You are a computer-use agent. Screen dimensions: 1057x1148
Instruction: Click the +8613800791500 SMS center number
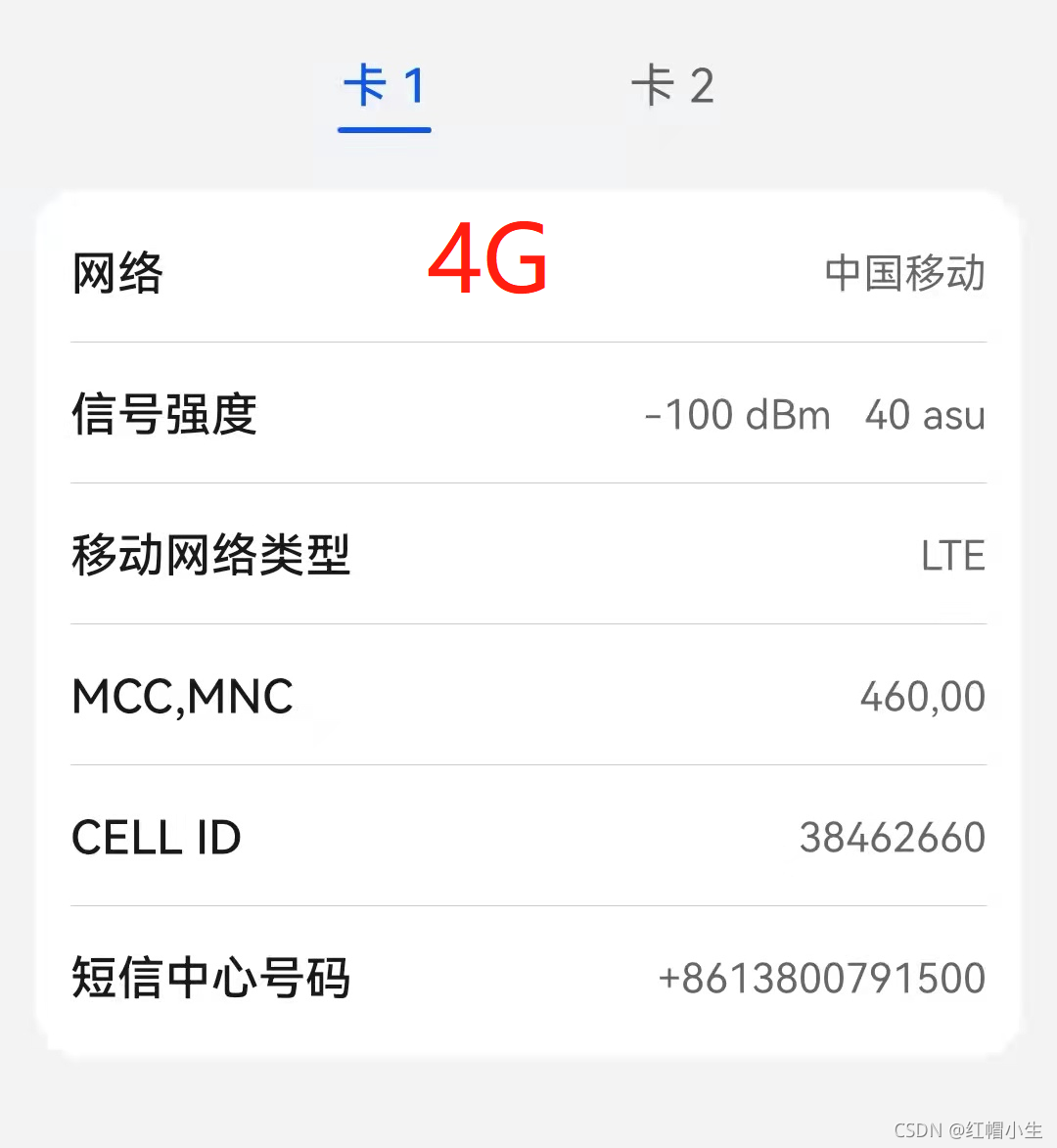823,978
